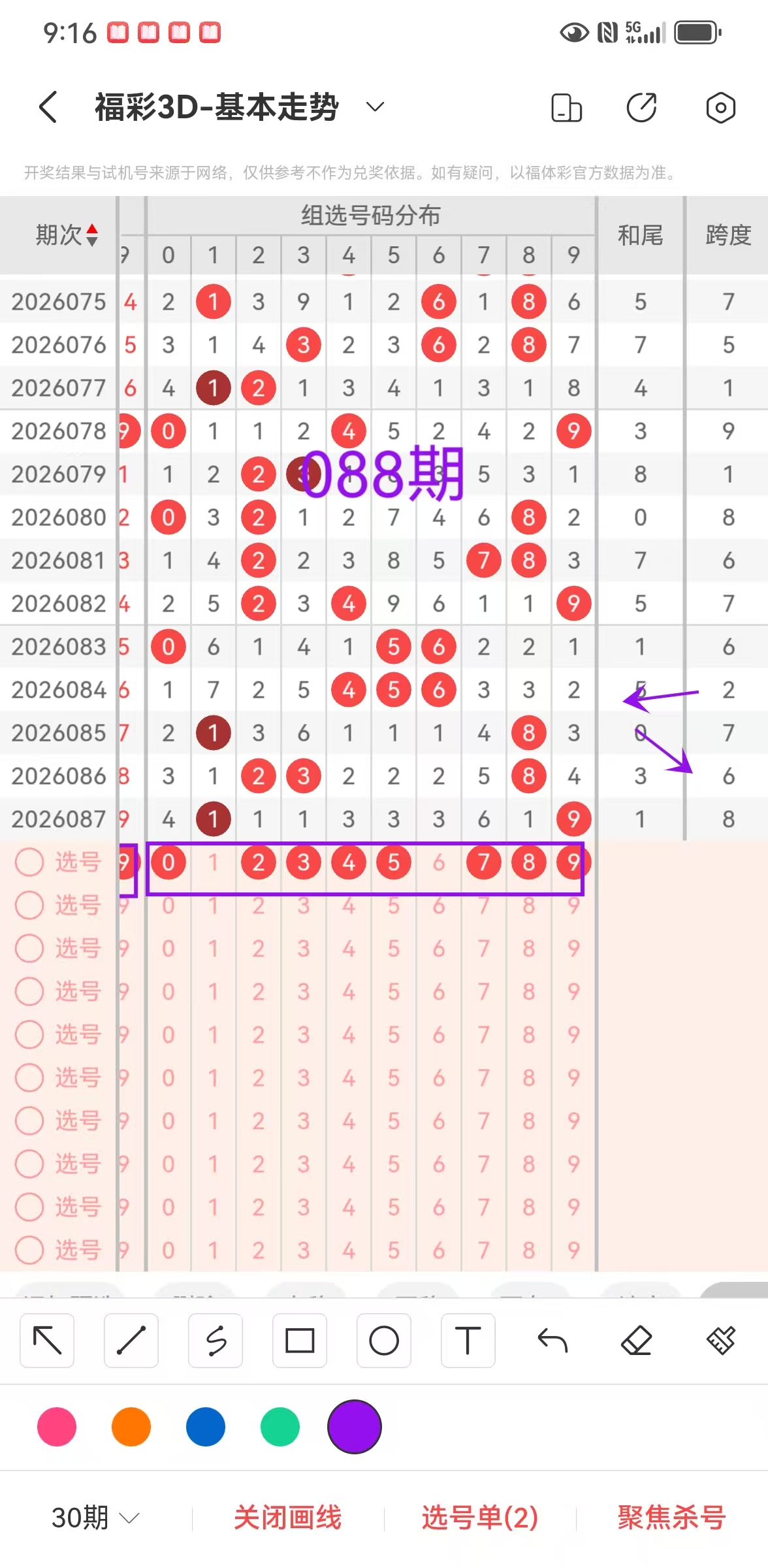768x1568 pixels.
Task: Choose the text tool
Action: click(468, 1341)
